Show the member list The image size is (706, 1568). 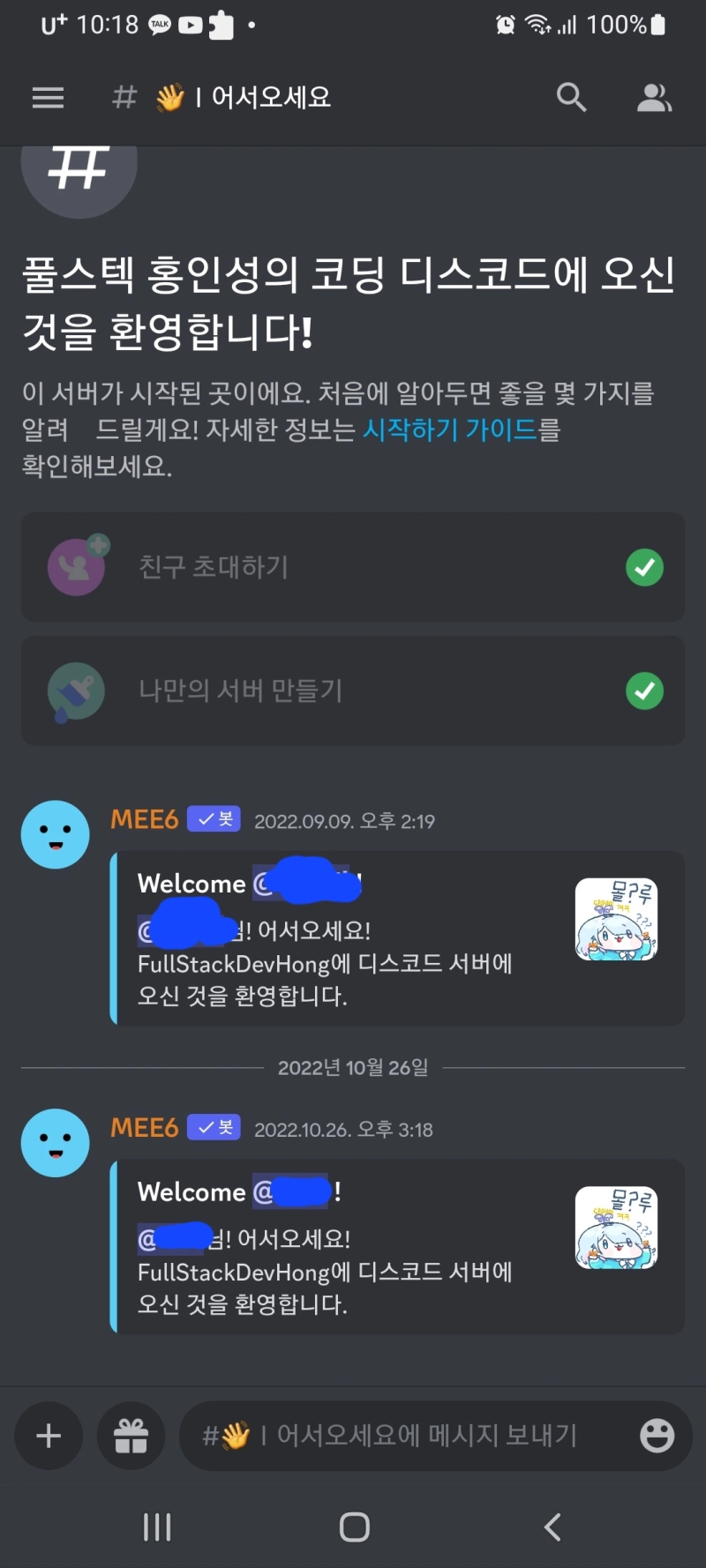point(654,97)
